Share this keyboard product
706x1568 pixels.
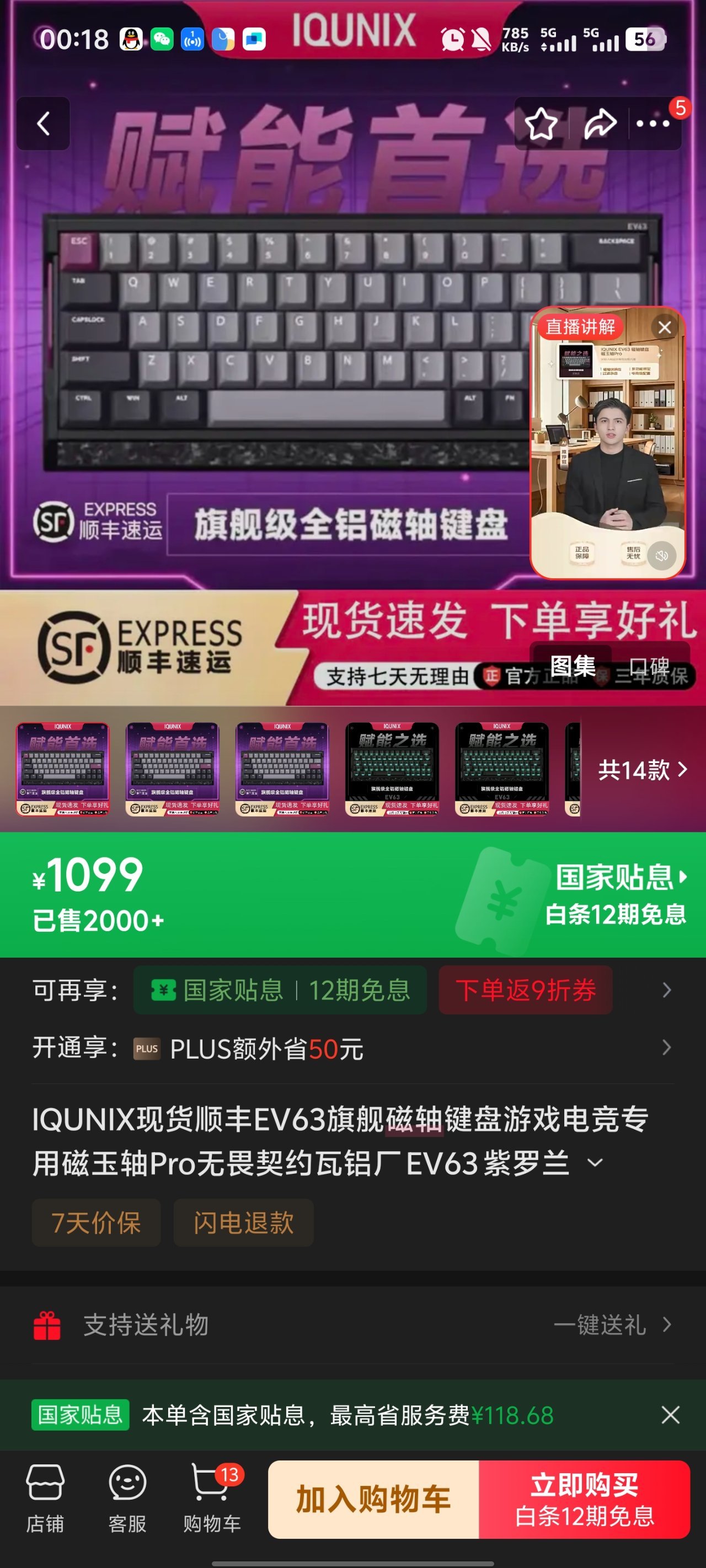(600, 123)
